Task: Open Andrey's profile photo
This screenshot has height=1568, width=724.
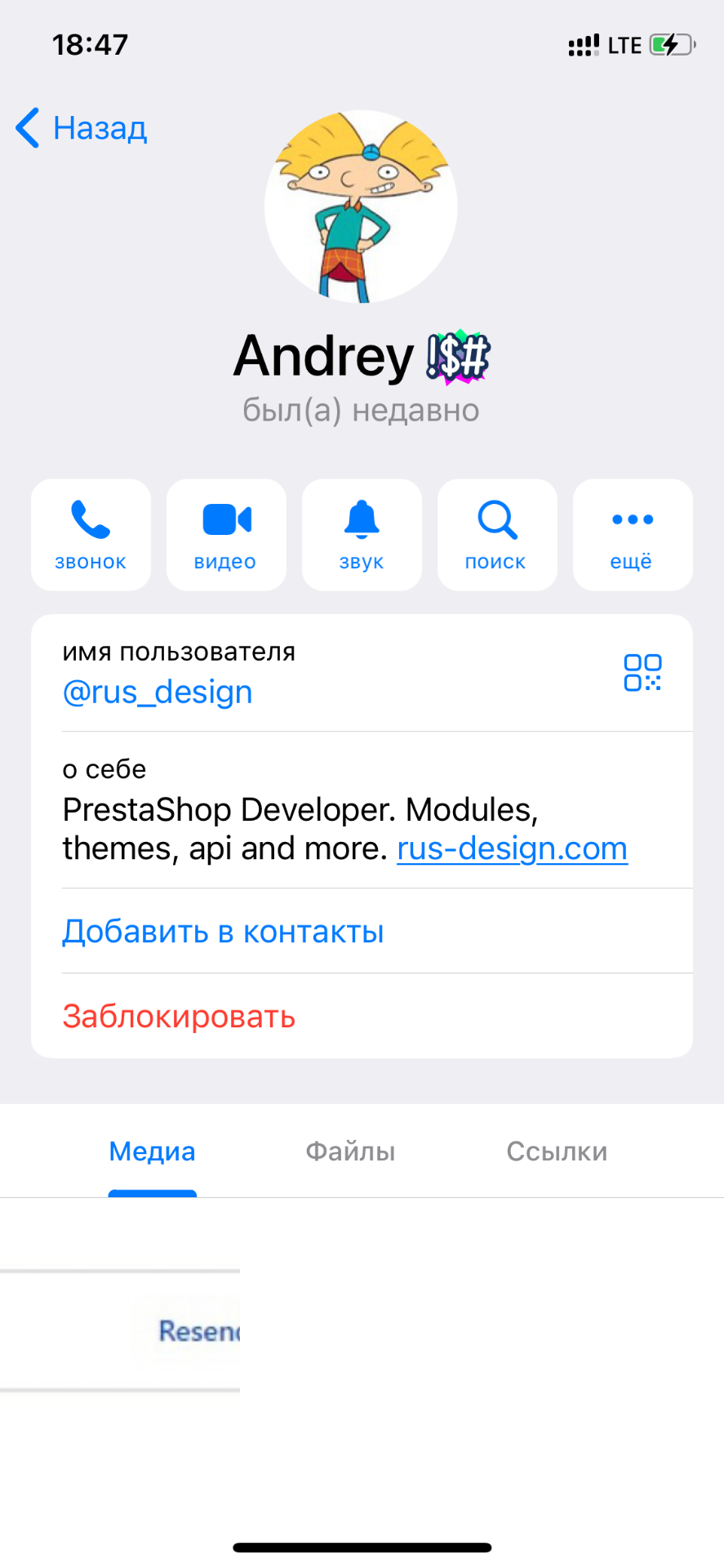Action: click(361, 207)
